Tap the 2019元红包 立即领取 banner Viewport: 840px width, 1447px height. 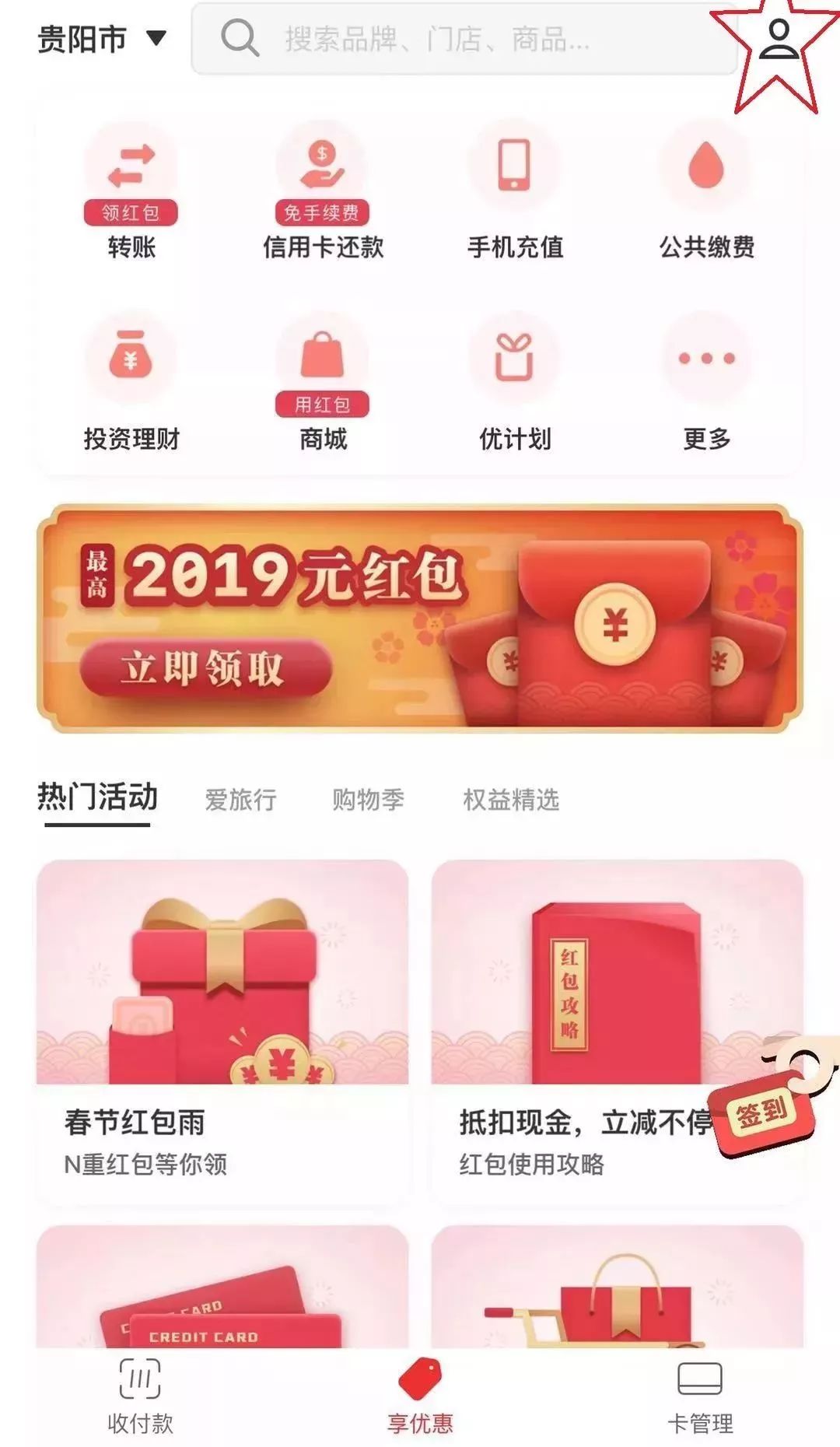tap(420, 618)
